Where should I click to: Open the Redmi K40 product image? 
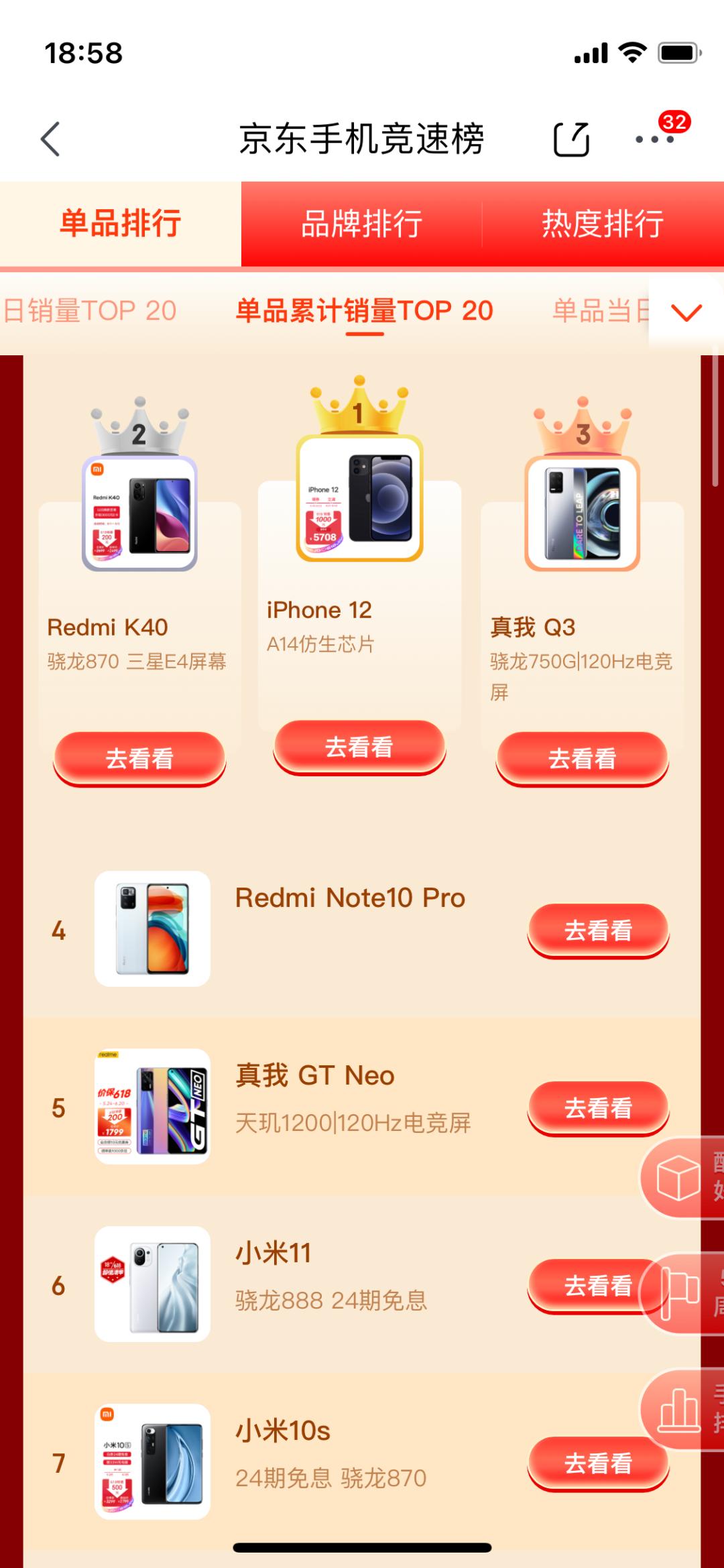139,514
